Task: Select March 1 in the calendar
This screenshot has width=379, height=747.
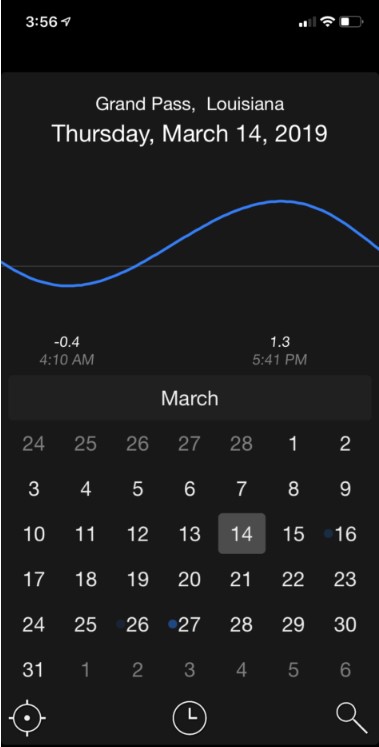Action: pyautogui.click(x=293, y=444)
